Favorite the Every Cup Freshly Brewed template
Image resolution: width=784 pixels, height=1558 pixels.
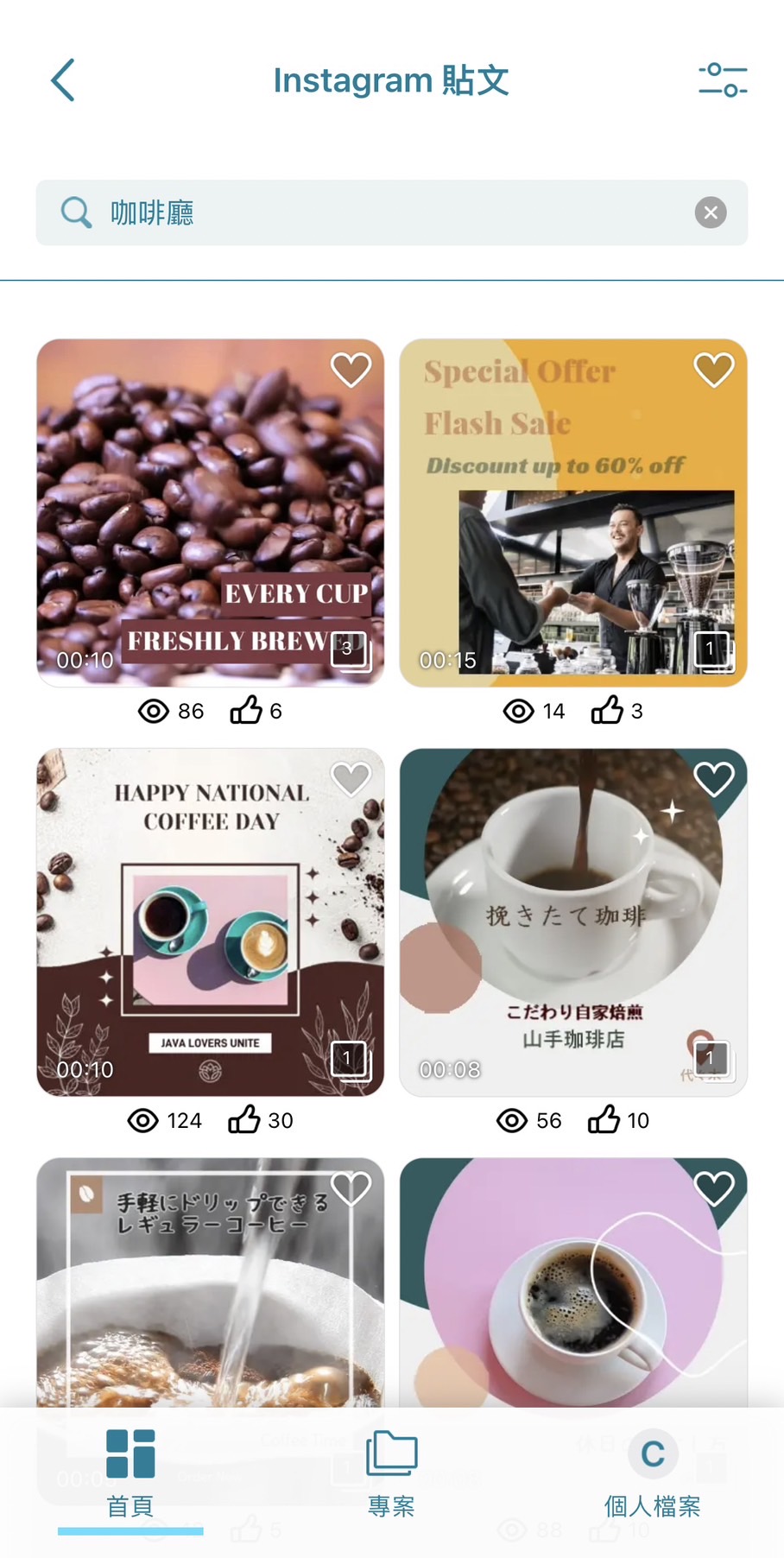pyautogui.click(x=351, y=370)
